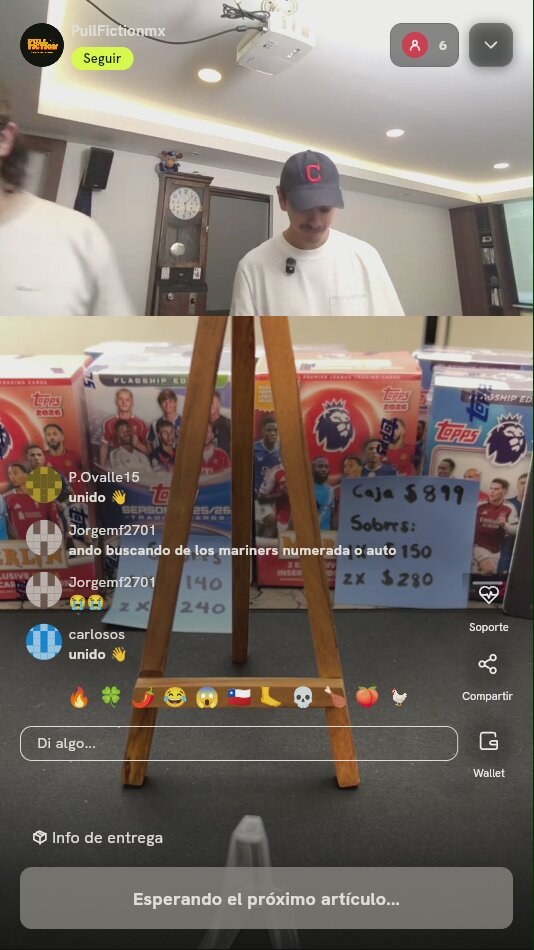This screenshot has height=950, width=534.
Task: Share the live stream via Compartir
Action: click(x=487, y=677)
